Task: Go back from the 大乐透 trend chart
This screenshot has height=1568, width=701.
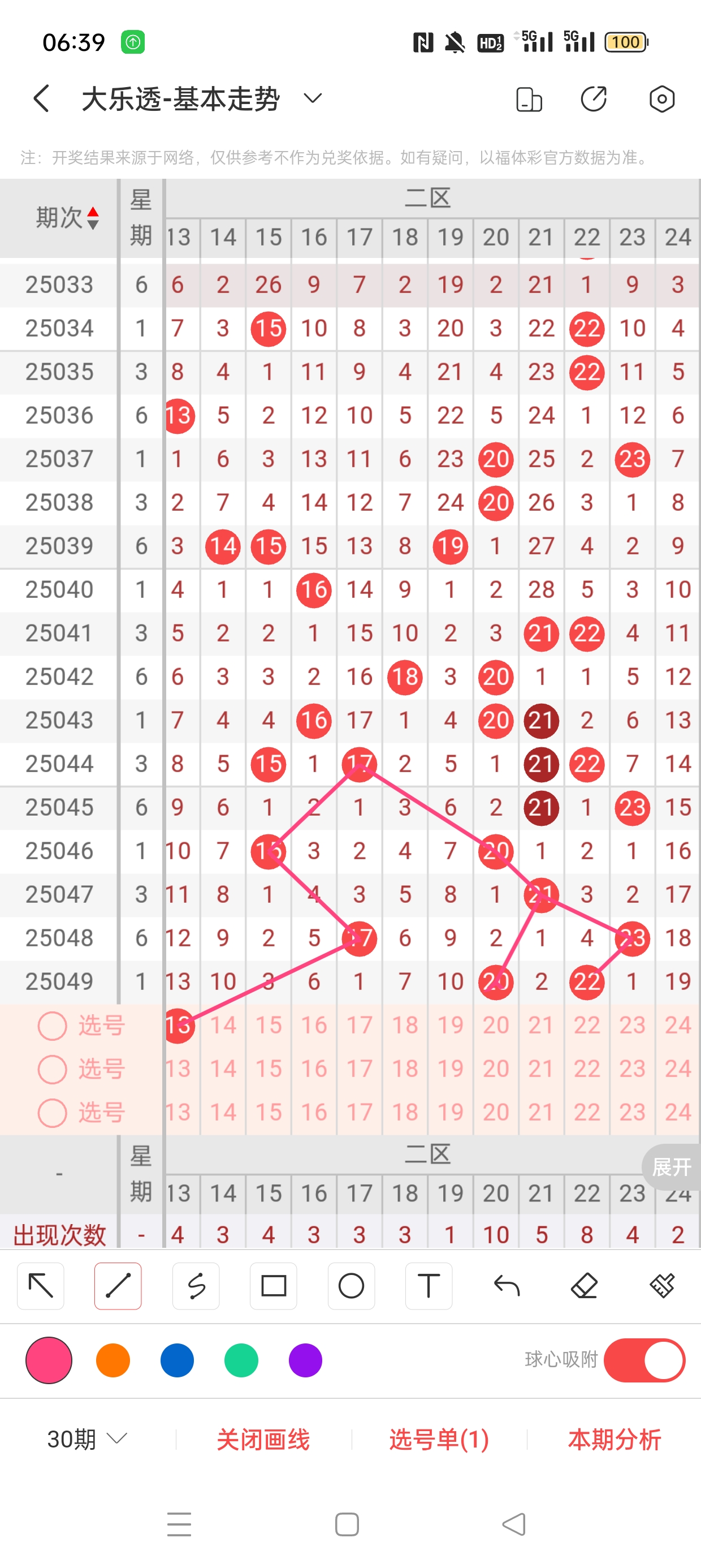Action: point(41,98)
